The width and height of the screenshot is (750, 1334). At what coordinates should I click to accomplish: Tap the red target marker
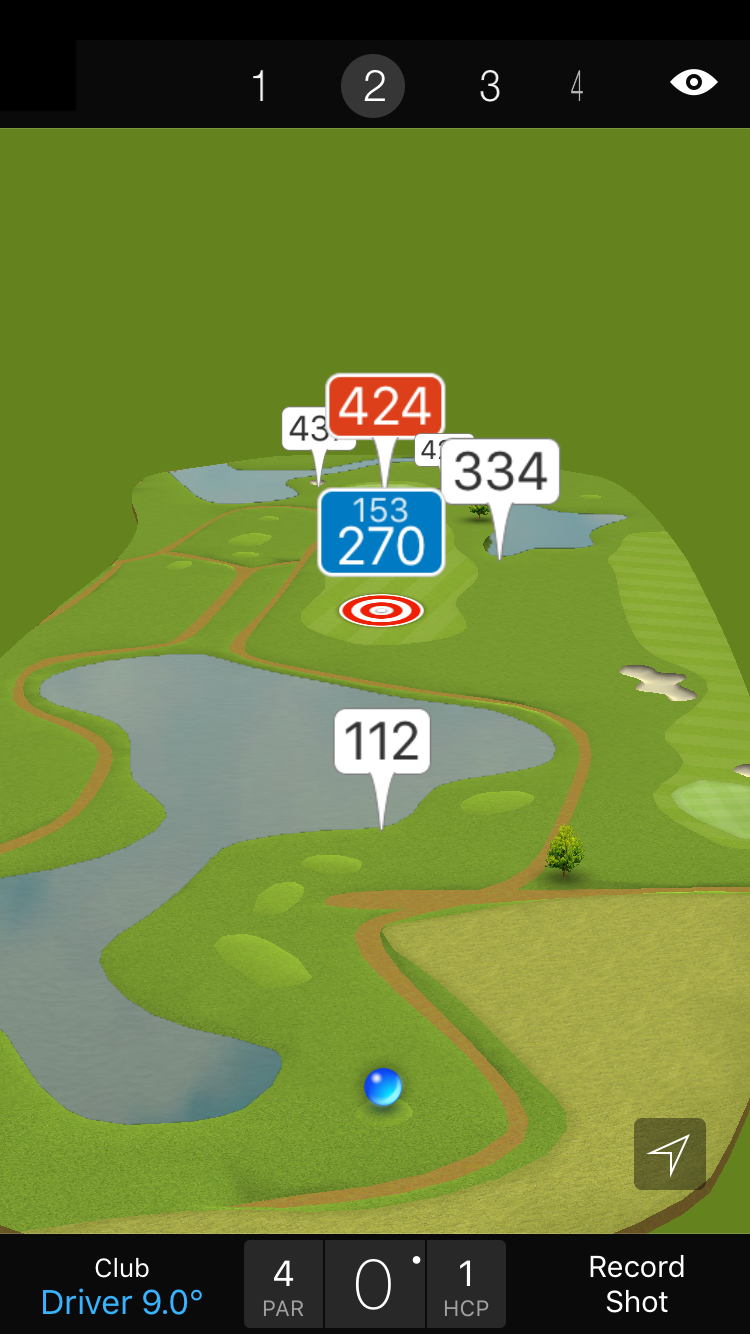[x=381, y=610]
